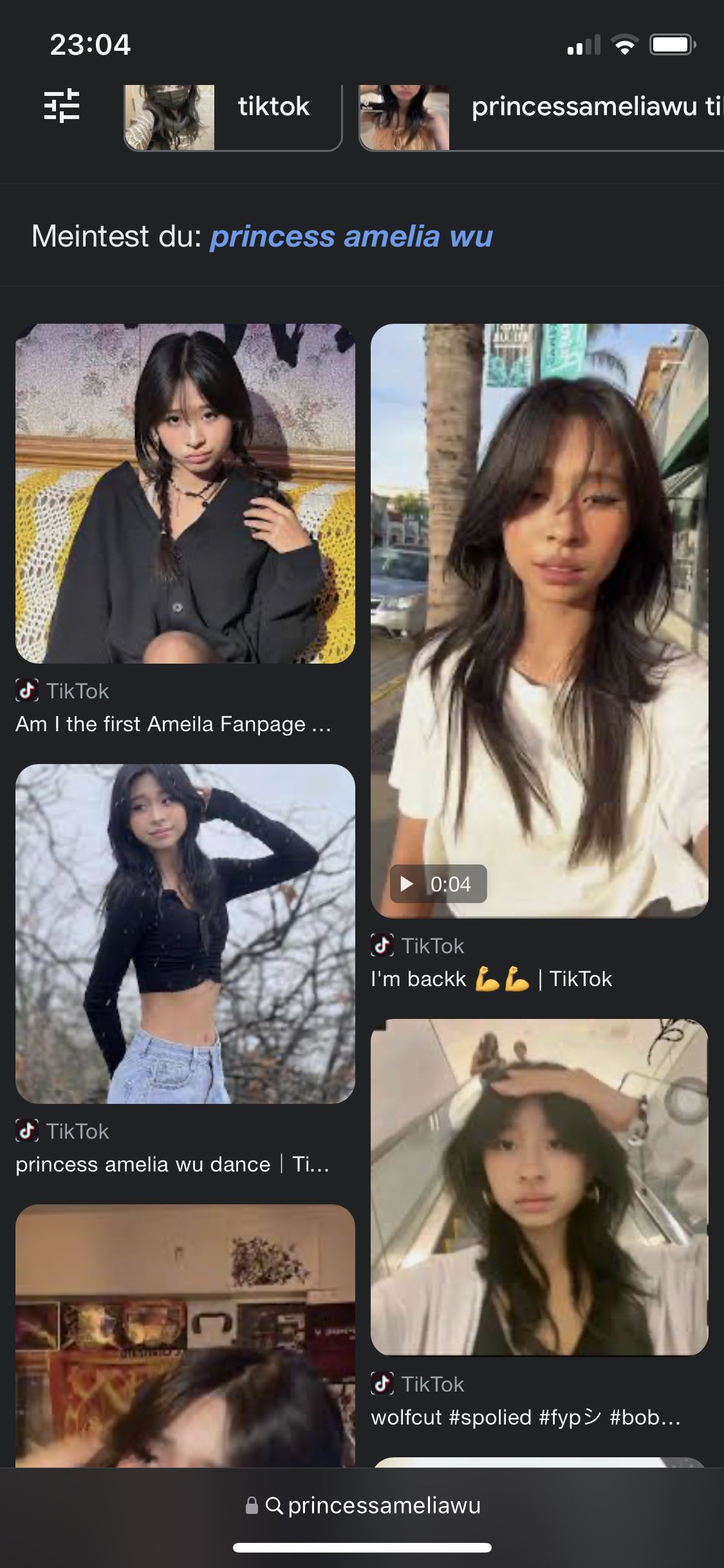Follow the suggested spelling princess amelia wu
The height and width of the screenshot is (1568, 724).
(351, 236)
